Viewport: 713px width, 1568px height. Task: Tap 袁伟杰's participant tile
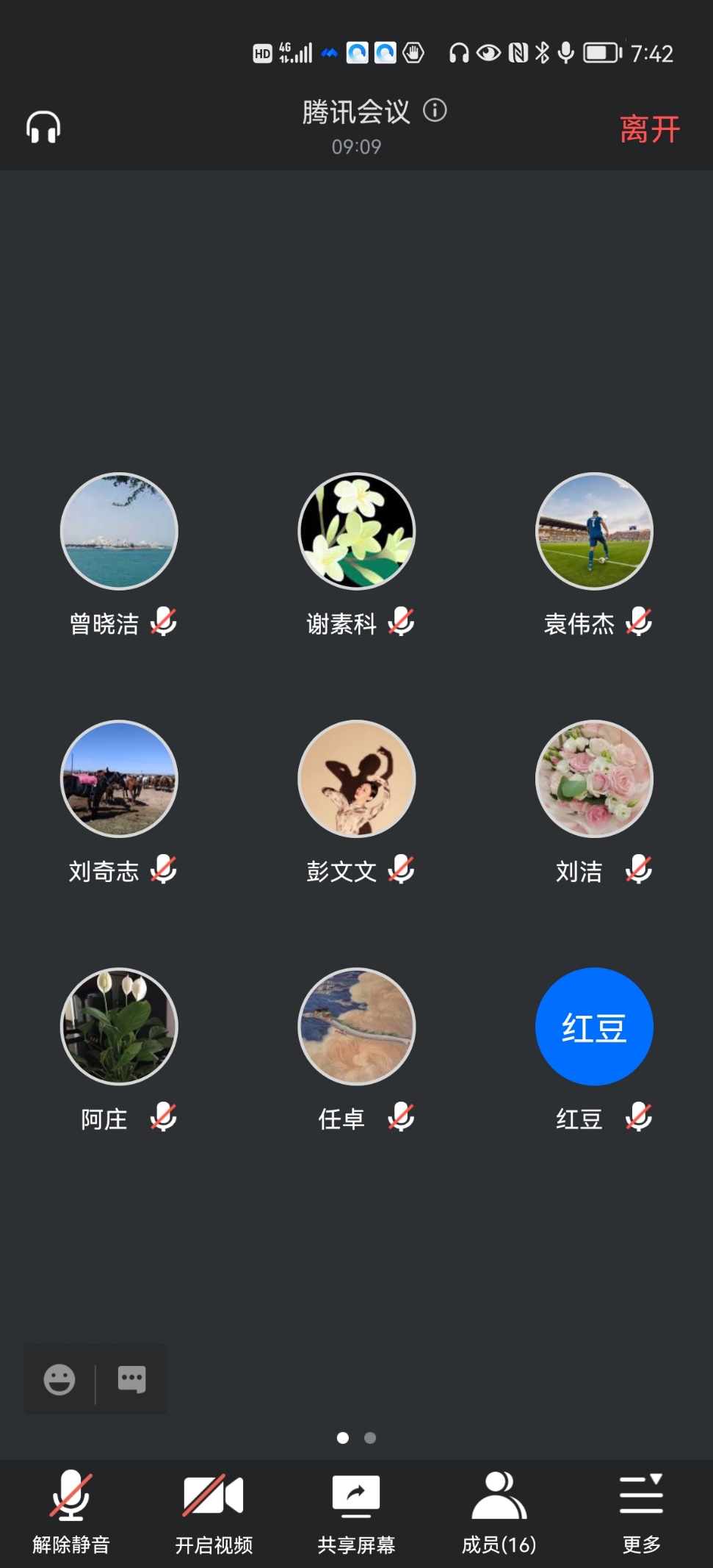pyautogui.click(x=594, y=531)
